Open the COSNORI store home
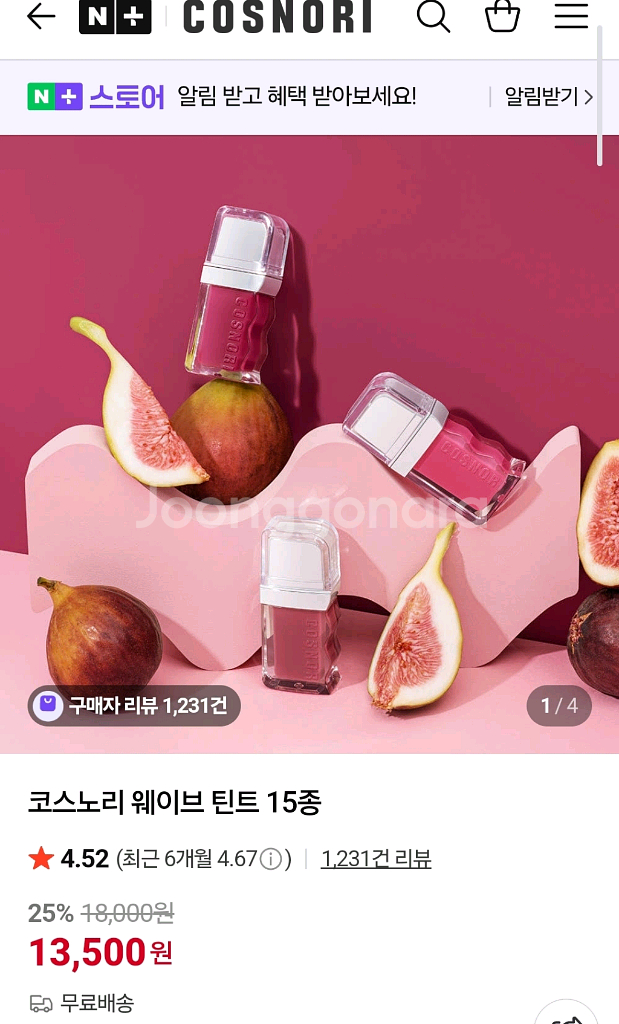619x1024 pixels. coord(278,17)
